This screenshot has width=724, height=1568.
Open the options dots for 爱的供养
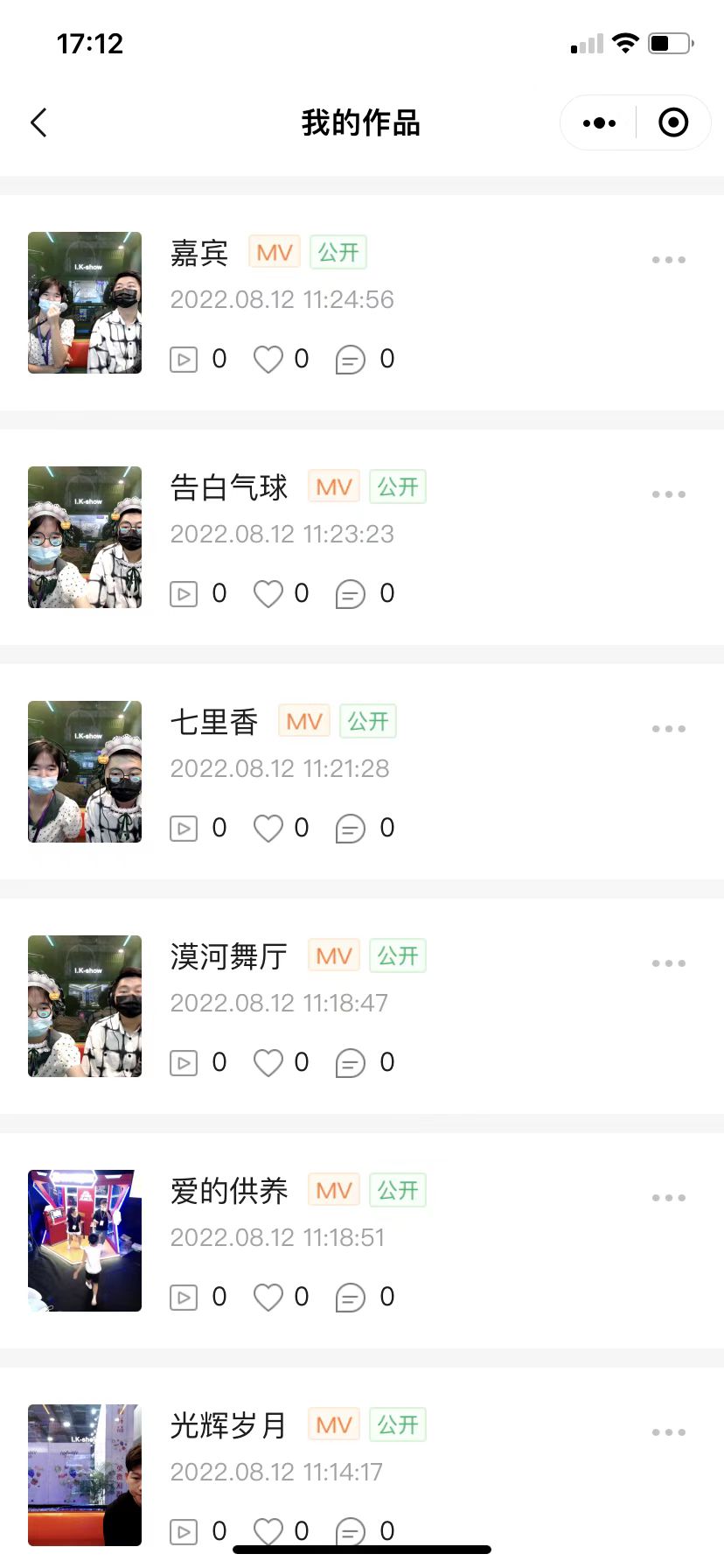[669, 1198]
